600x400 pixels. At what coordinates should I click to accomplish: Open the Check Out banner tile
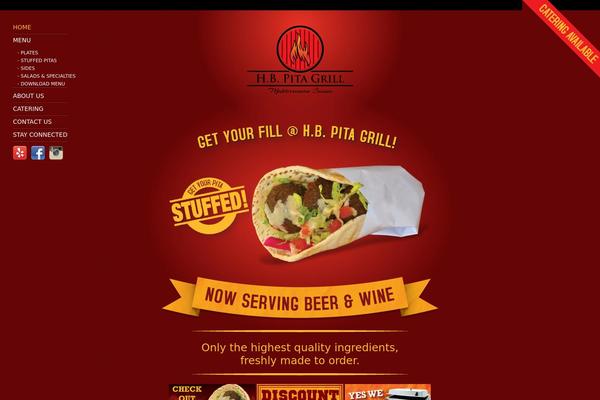pos(210,392)
